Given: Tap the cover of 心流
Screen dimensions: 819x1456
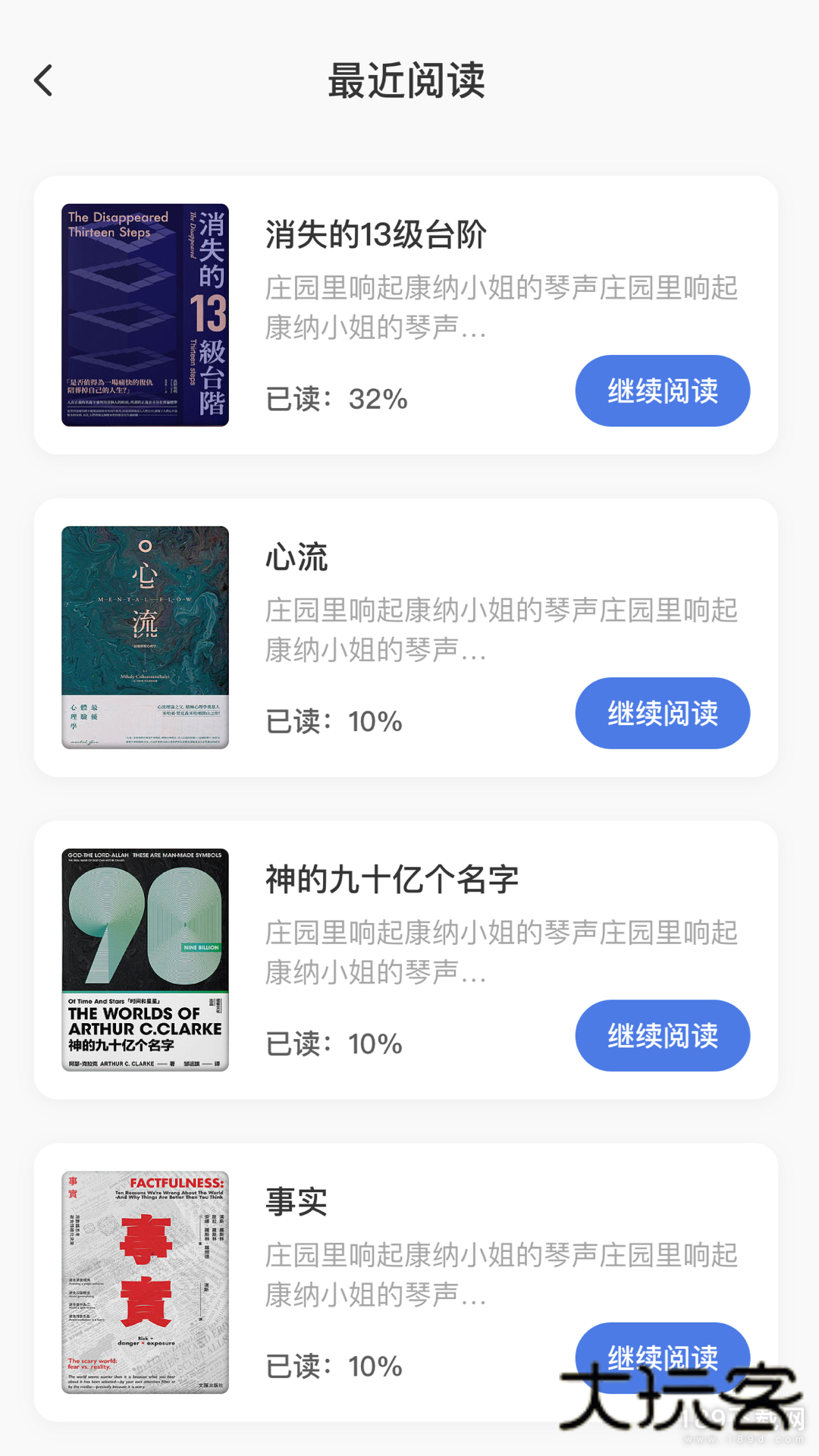Looking at the screenshot, I should tap(144, 637).
